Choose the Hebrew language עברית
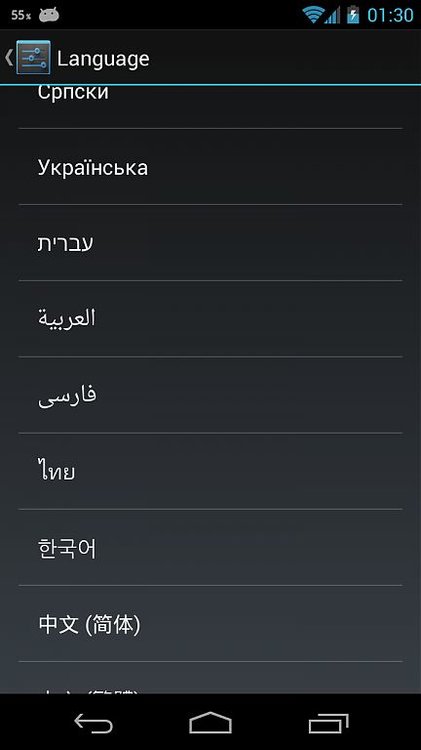Image resolution: width=421 pixels, height=750 pixels. tap(210, 243)
